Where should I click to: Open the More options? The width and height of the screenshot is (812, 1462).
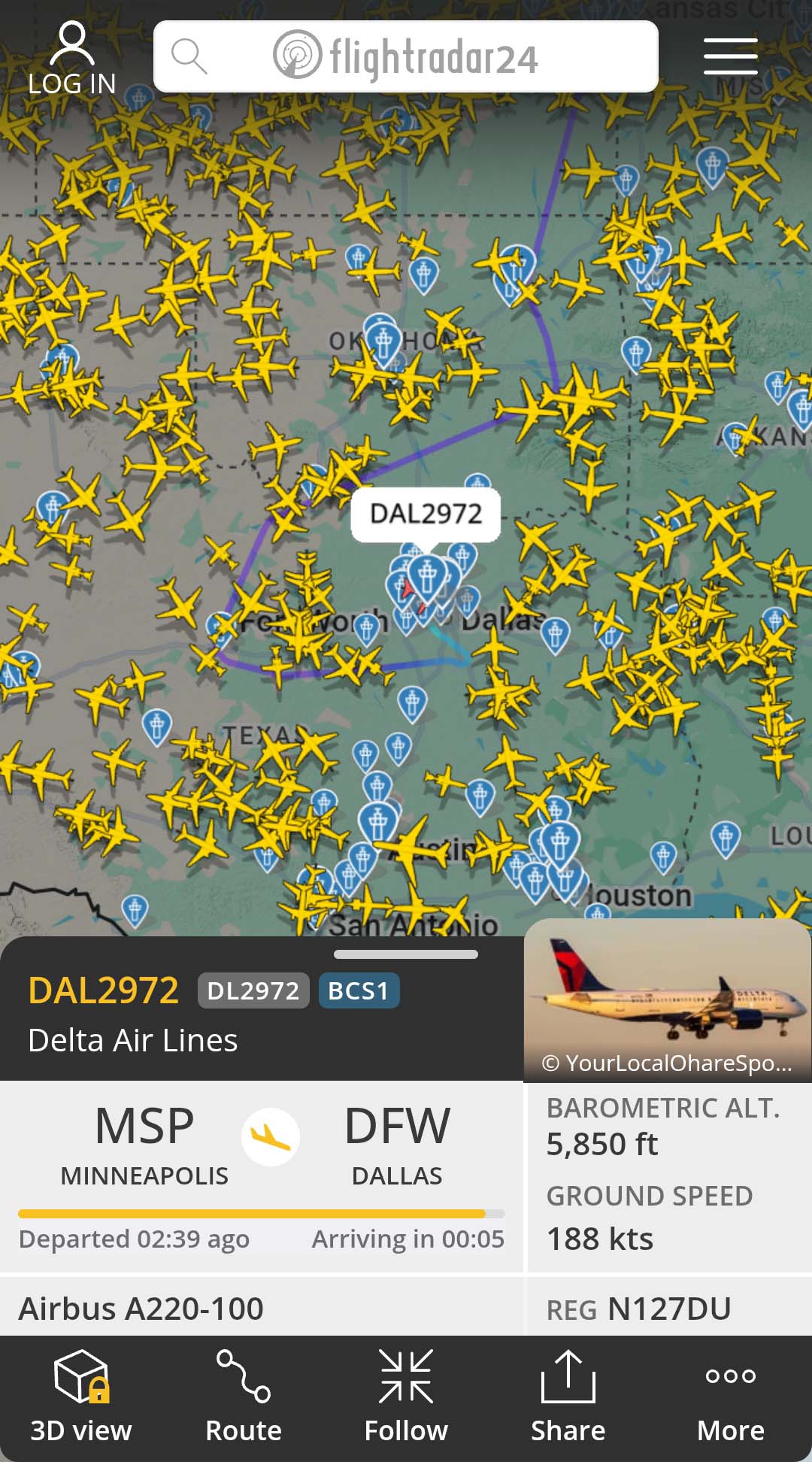730,1397
